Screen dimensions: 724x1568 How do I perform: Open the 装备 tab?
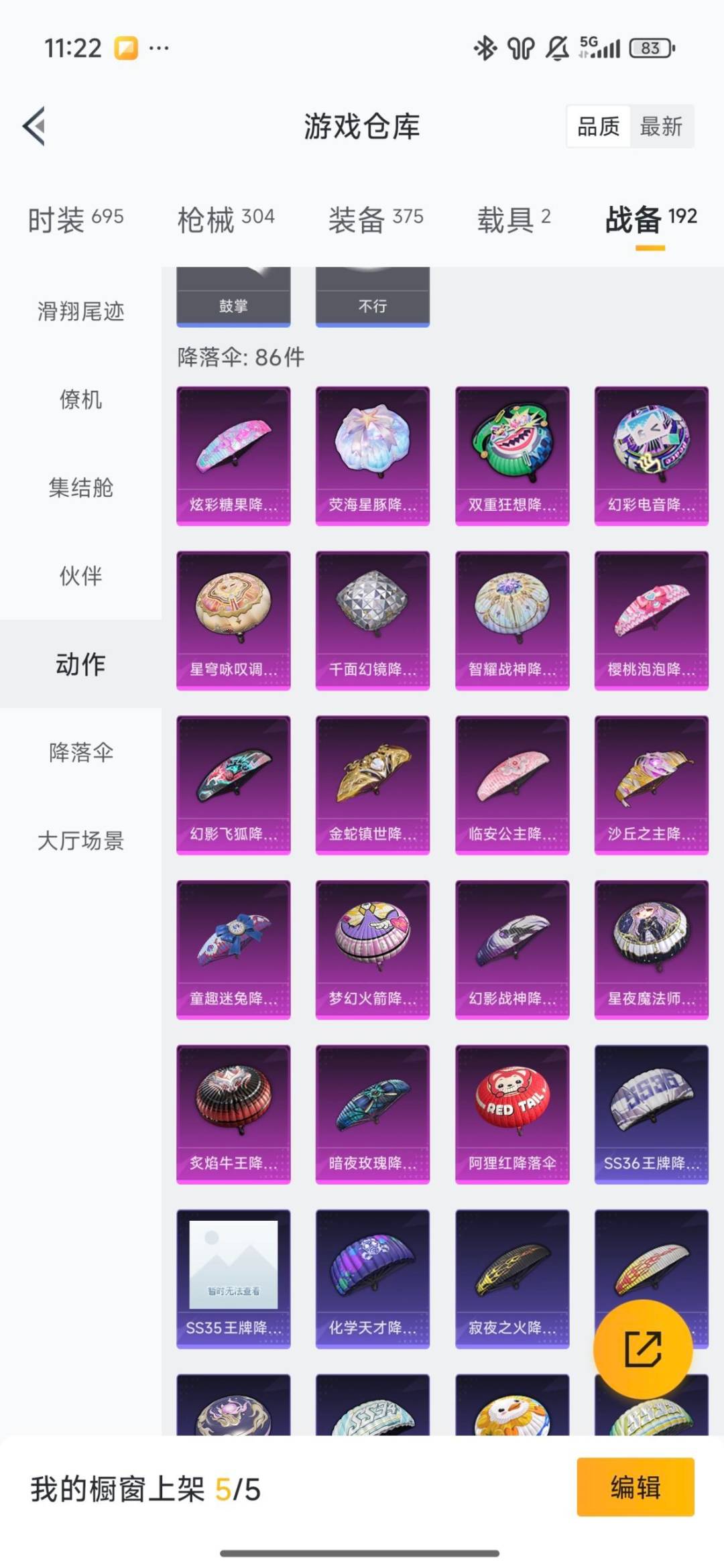tap(375, 219)
